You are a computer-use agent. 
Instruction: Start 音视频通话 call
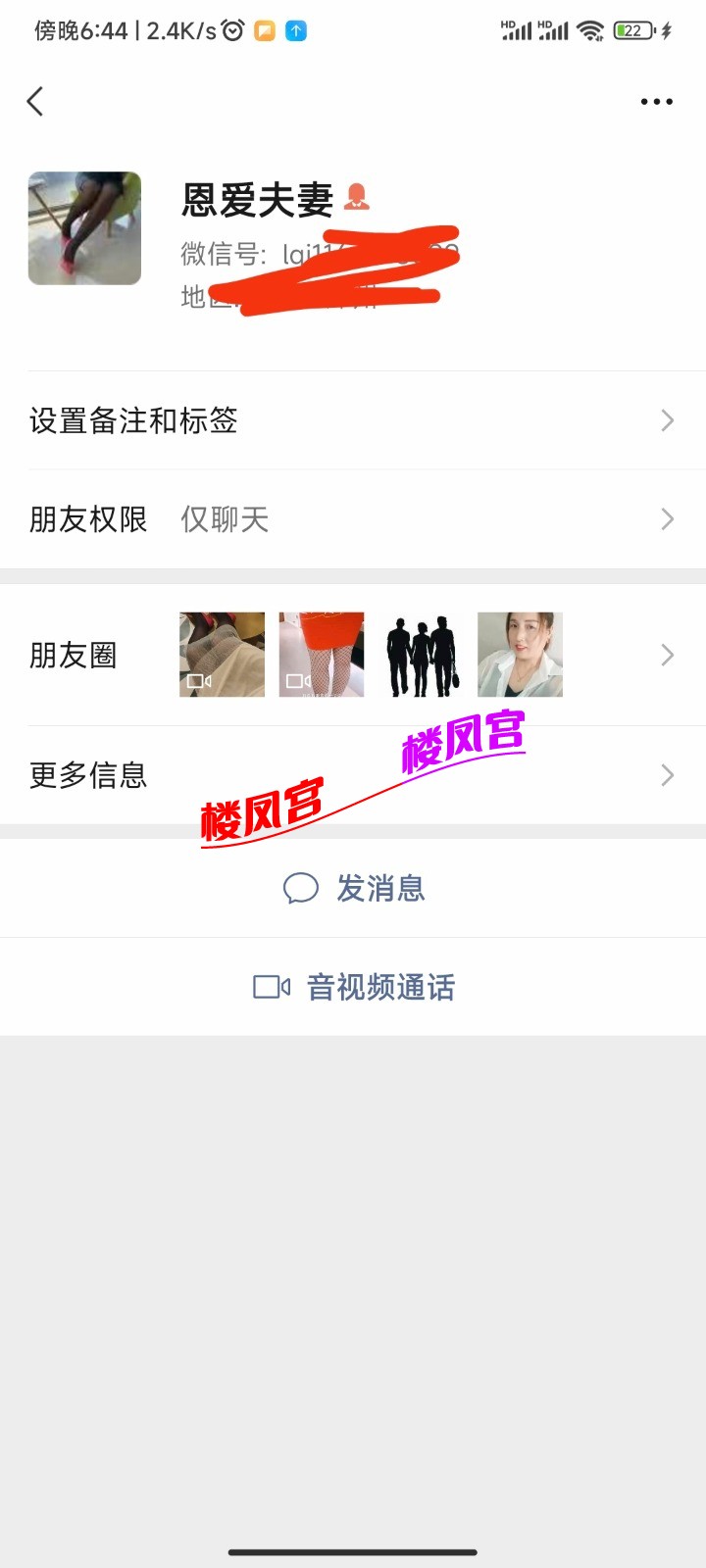pyautogui.click(x=354, y=987)
